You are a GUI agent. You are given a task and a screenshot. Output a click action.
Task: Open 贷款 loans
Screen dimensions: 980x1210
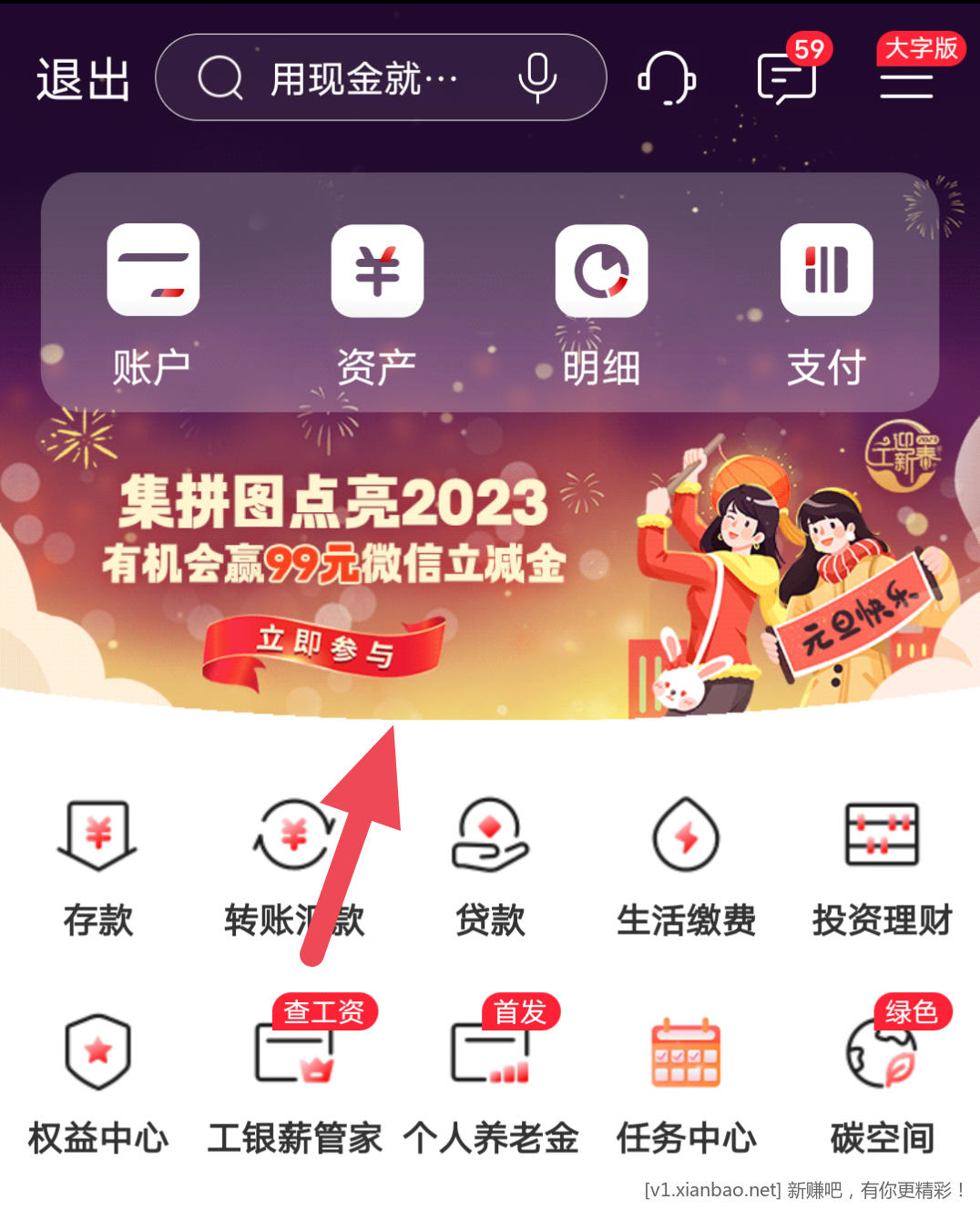(x=490, y=867)
